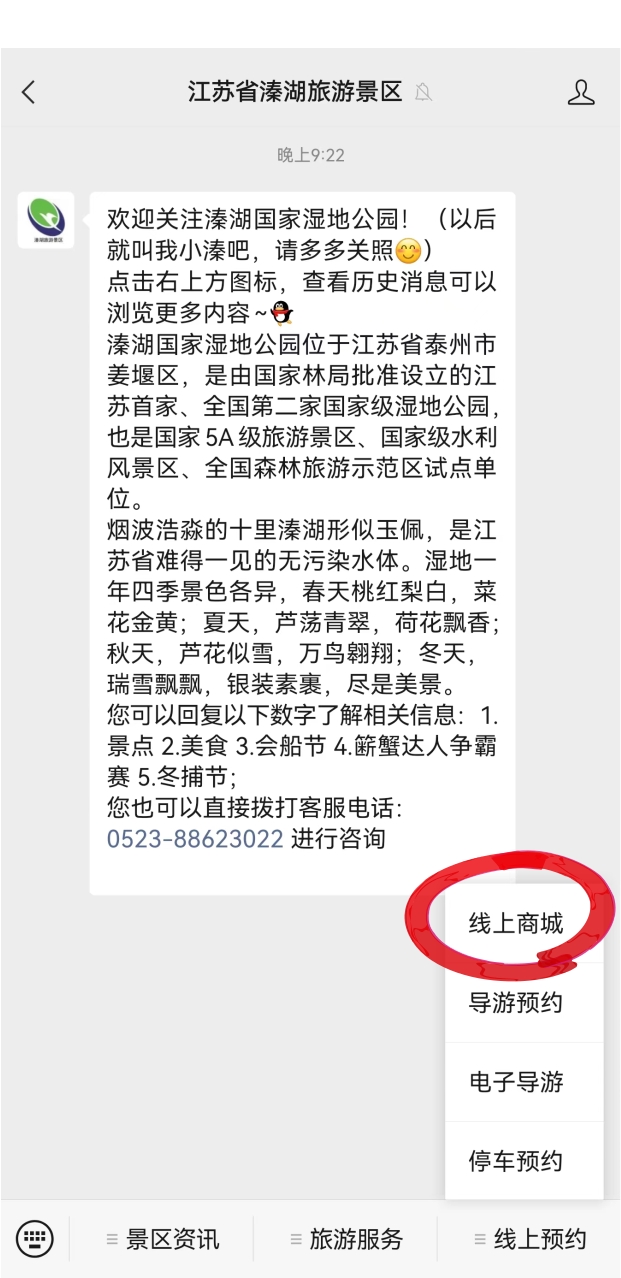Open the account profile icon
The width and height of the screenshot is (621, 1278).
(x=580, y=93)
